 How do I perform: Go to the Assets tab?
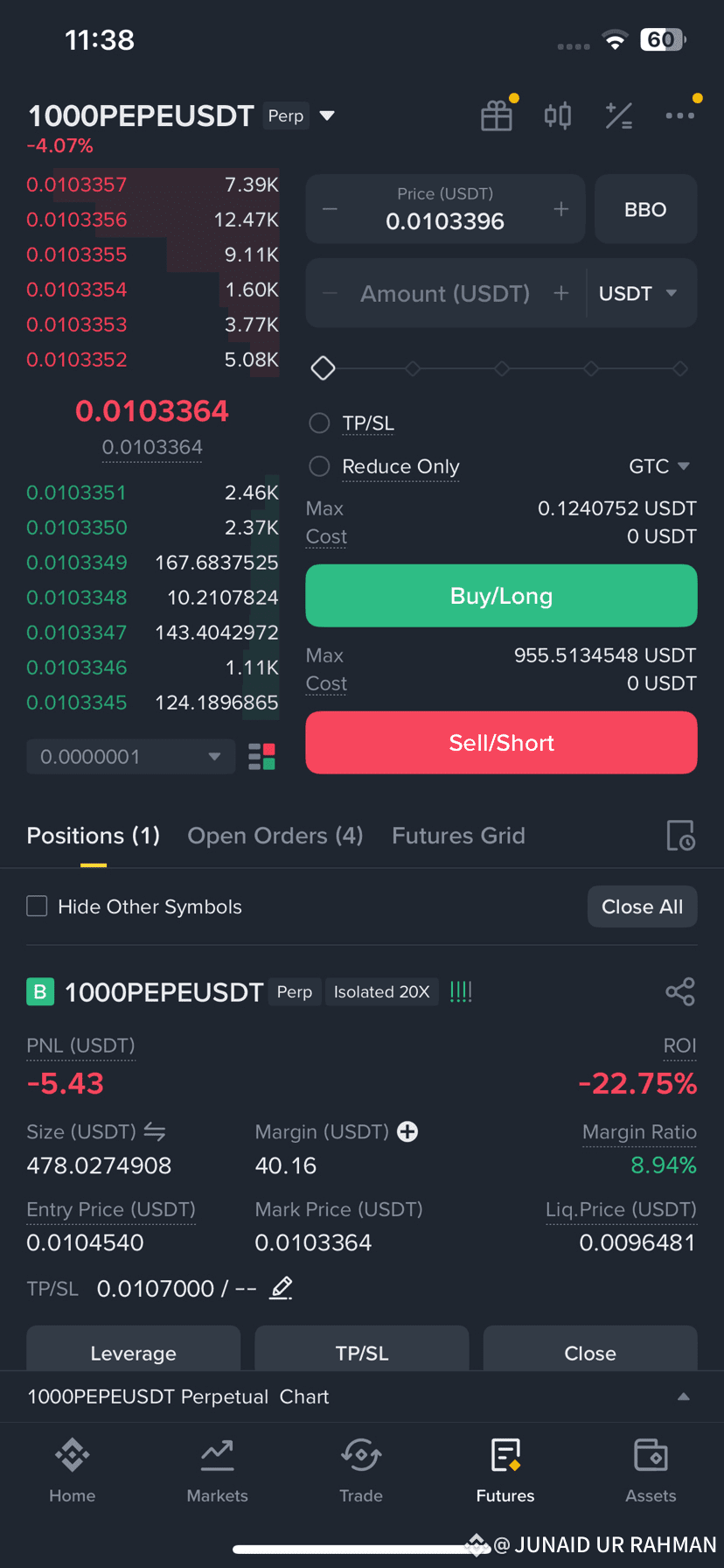(x=651, y=1470)
